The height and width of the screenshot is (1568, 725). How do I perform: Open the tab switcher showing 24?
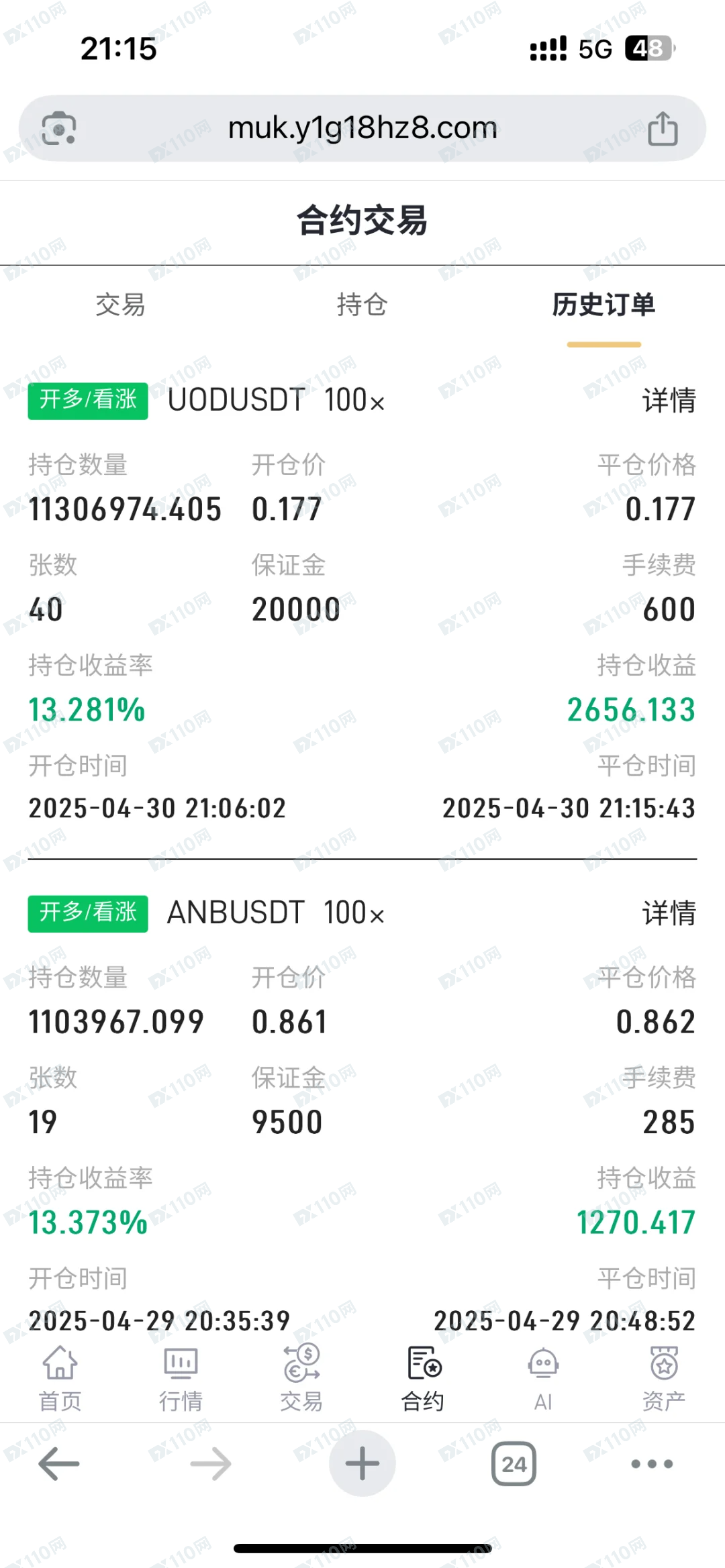(x=514, y=1464)
